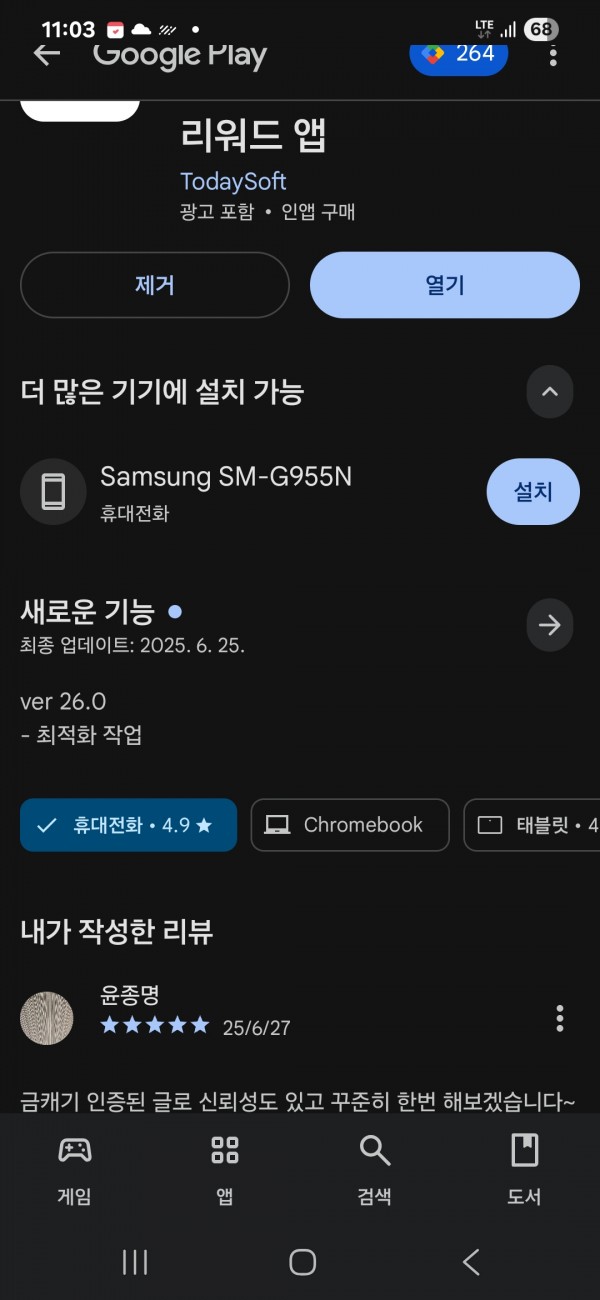The image size is (600, 1300).
Task: Switch to the 검색 tab
Action: click(x=375, y=1167)
